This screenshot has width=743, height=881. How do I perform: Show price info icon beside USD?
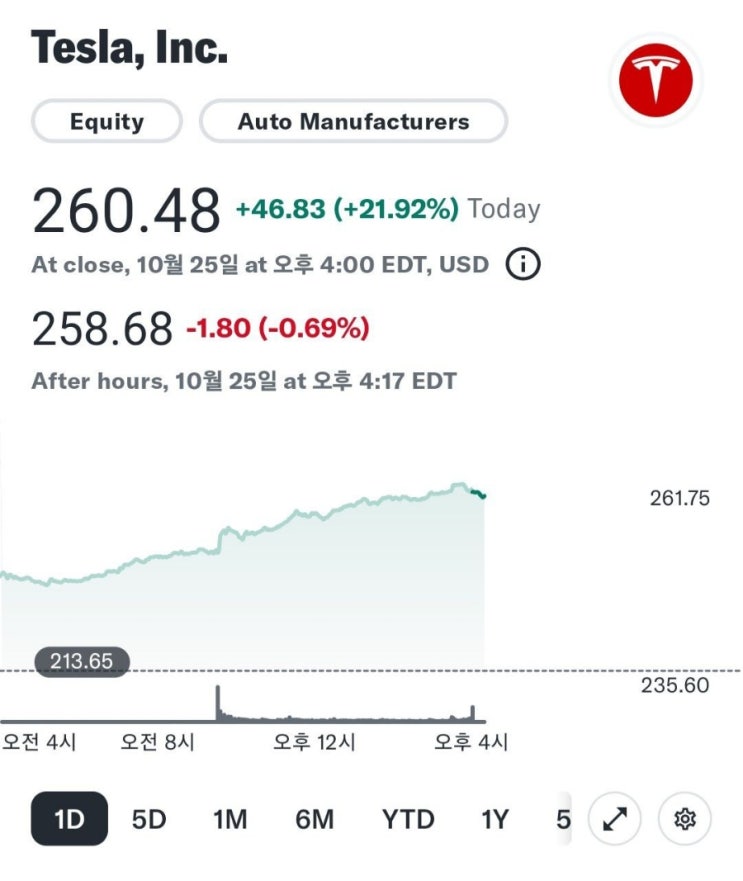point(523,265)
